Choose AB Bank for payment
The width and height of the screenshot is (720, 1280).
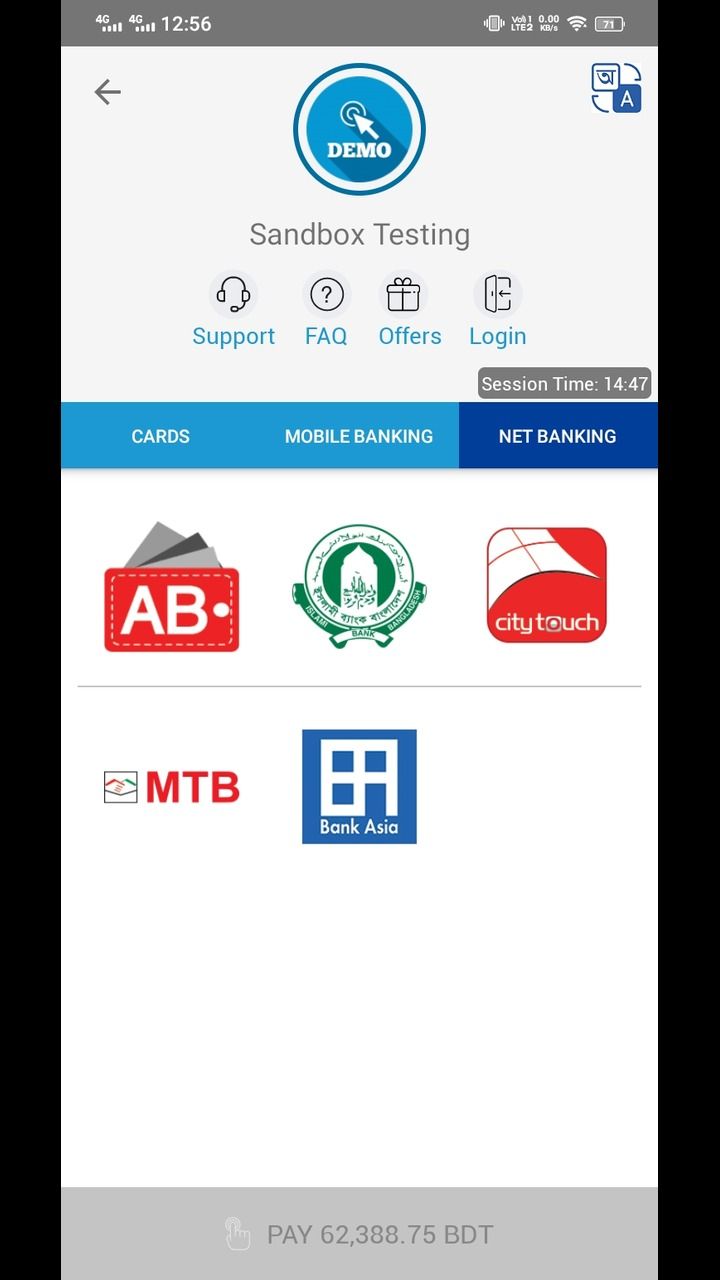[x=172, y=587]
